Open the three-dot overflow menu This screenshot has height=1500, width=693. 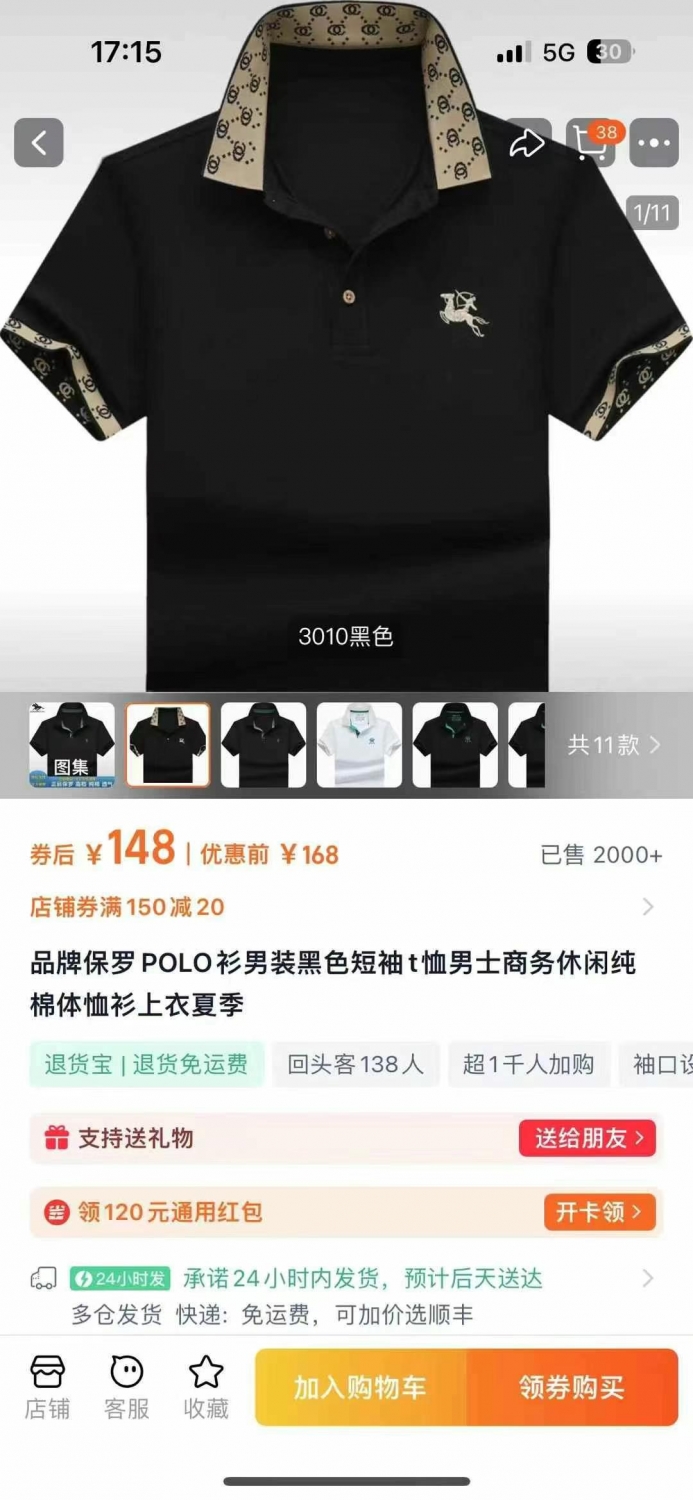[x=655, y=143]
